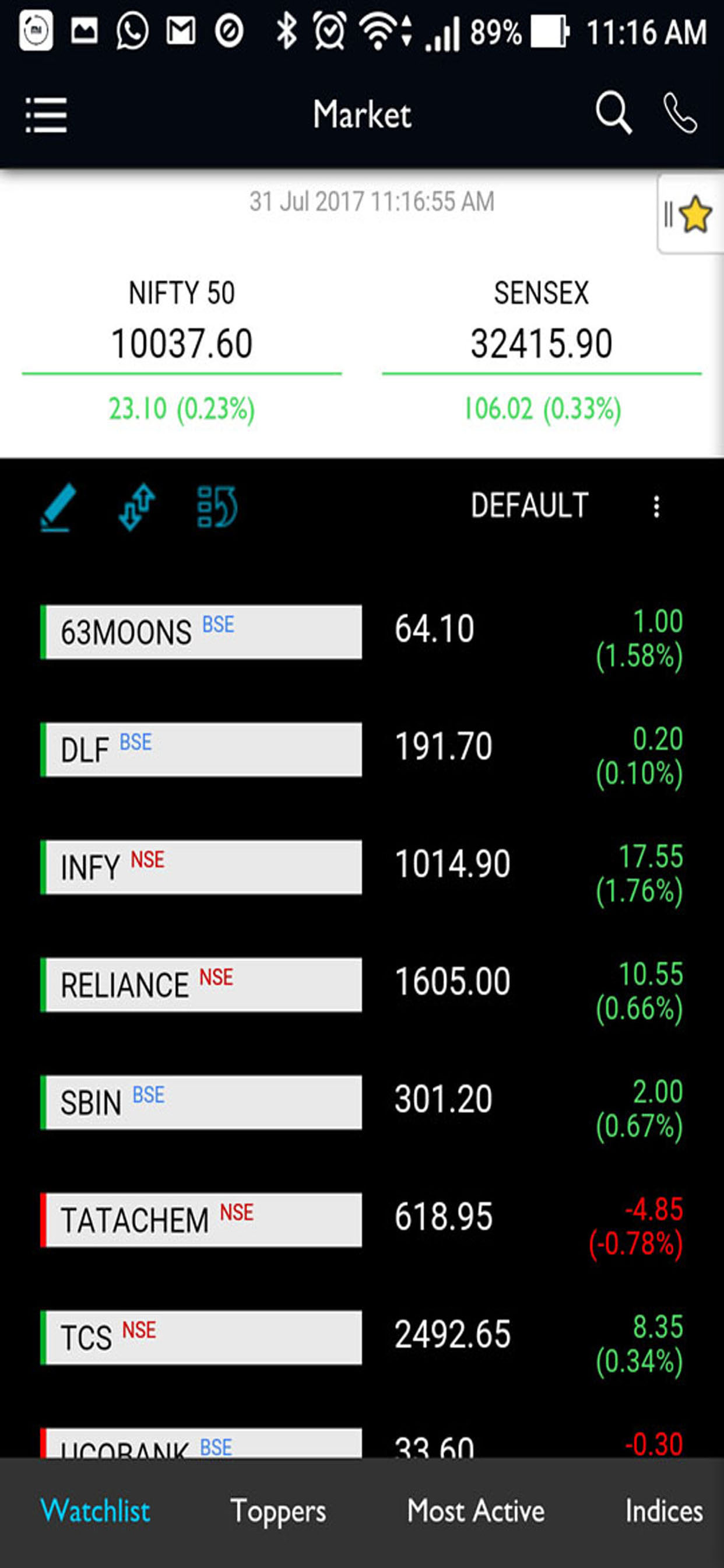The height and width of the screenshot is (1568, 724).
Task: Tap the search magnifier icon
Action: pos(613,113)
